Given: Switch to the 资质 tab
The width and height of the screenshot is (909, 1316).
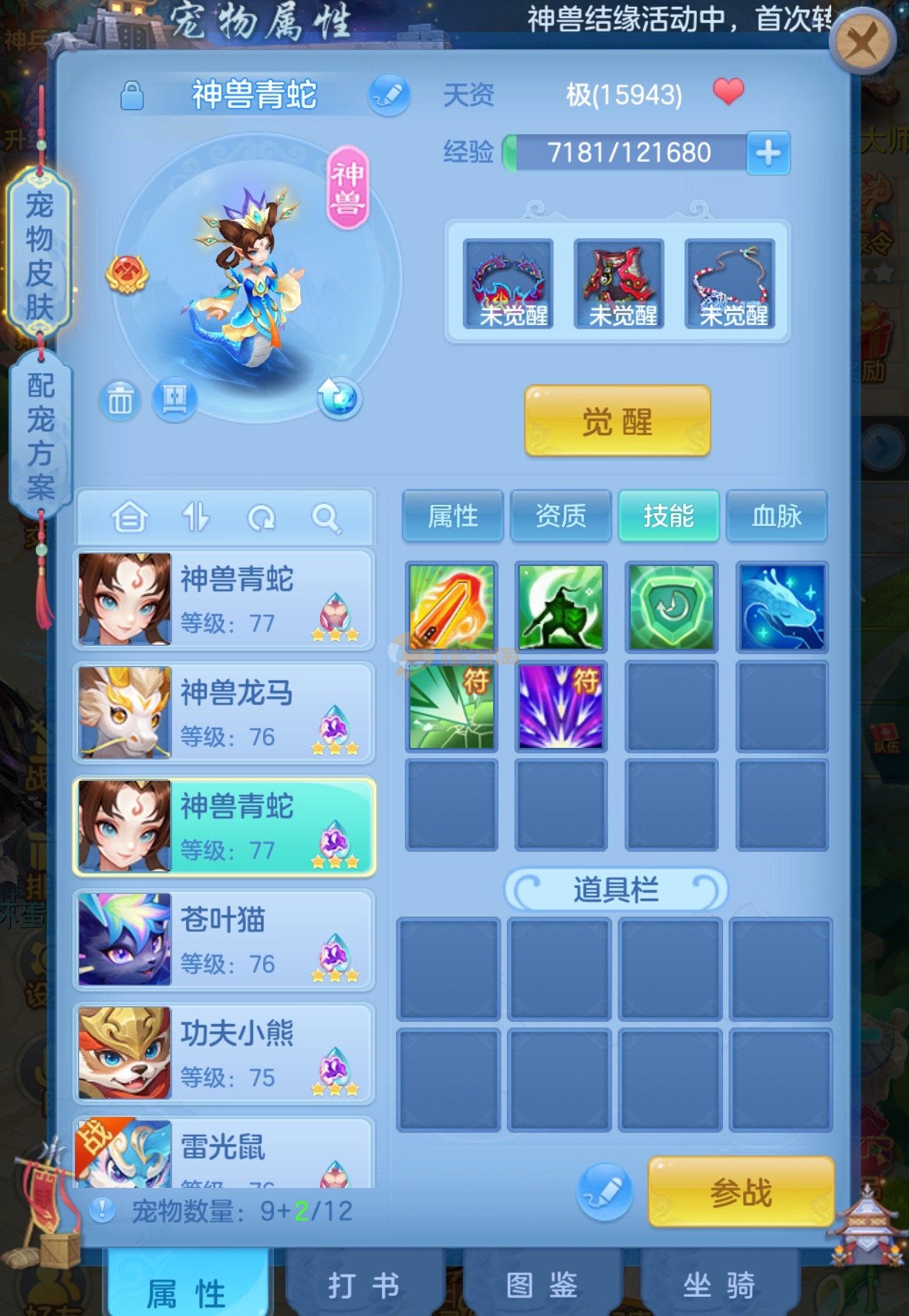Looking at the screenshot, I should click(561, 516).
